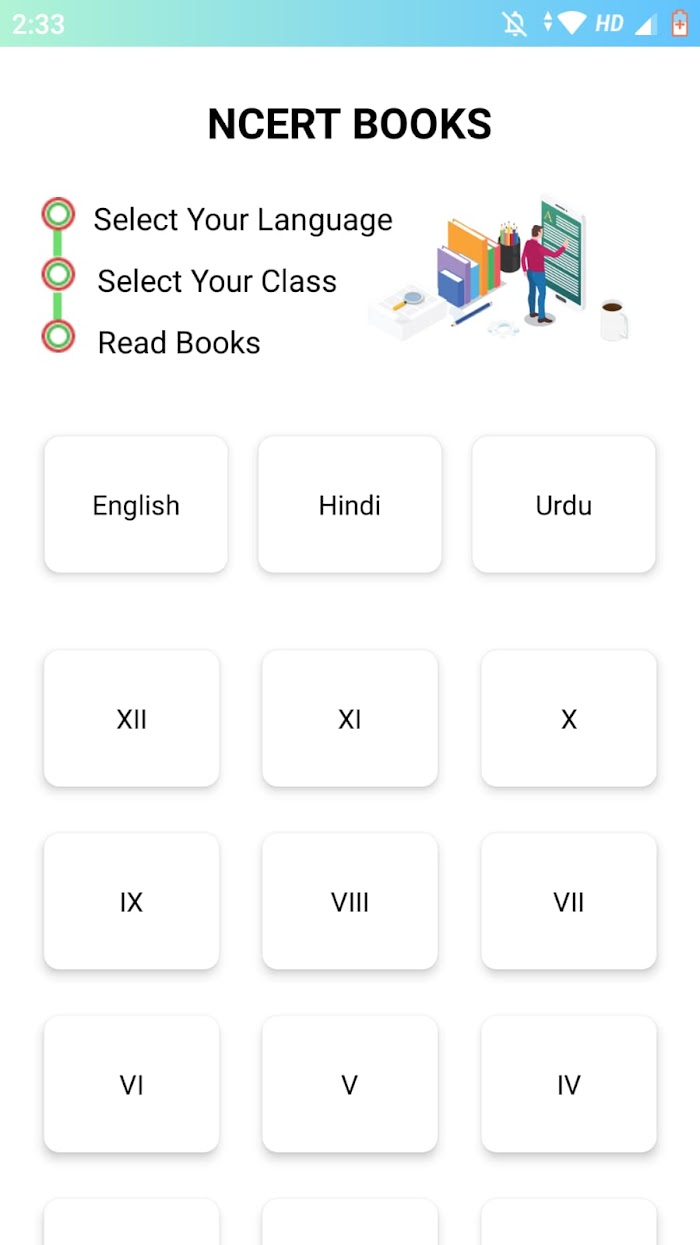Choose class IX
700x1245 pixels.
(x=132, y=901)
